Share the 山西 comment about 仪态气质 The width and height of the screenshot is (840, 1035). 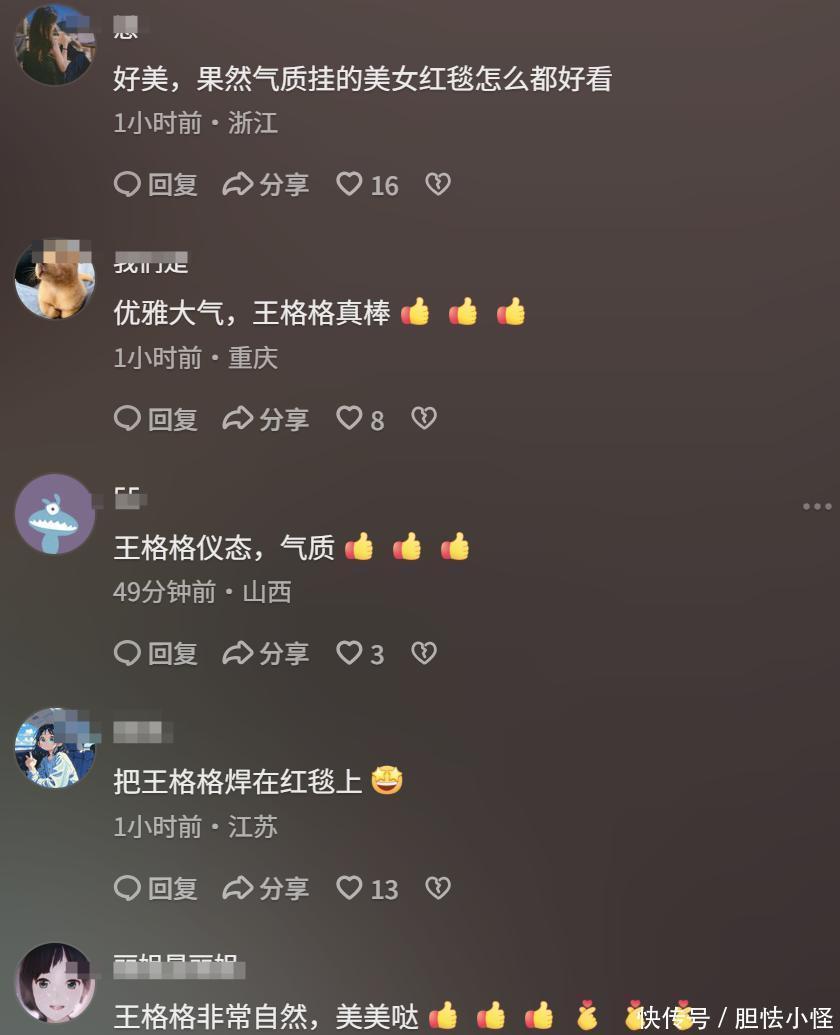265,653
